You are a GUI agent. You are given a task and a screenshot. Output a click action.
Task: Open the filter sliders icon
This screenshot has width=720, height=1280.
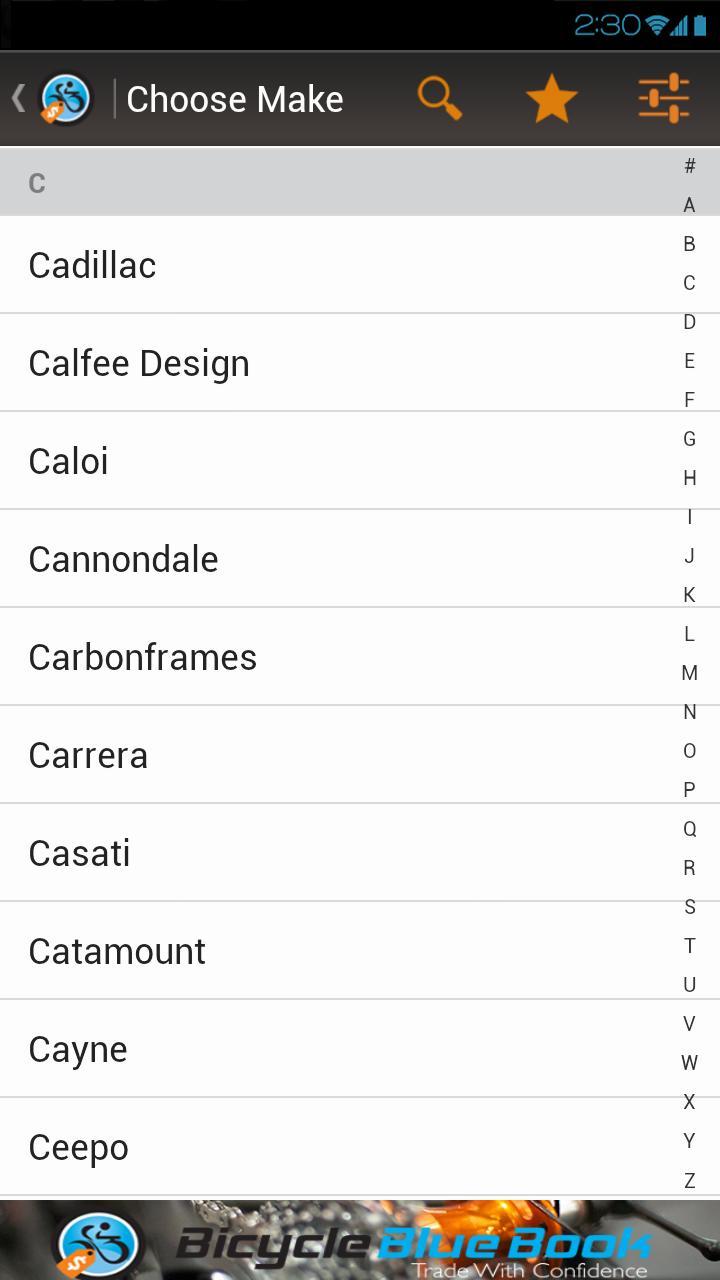[664, 98]
